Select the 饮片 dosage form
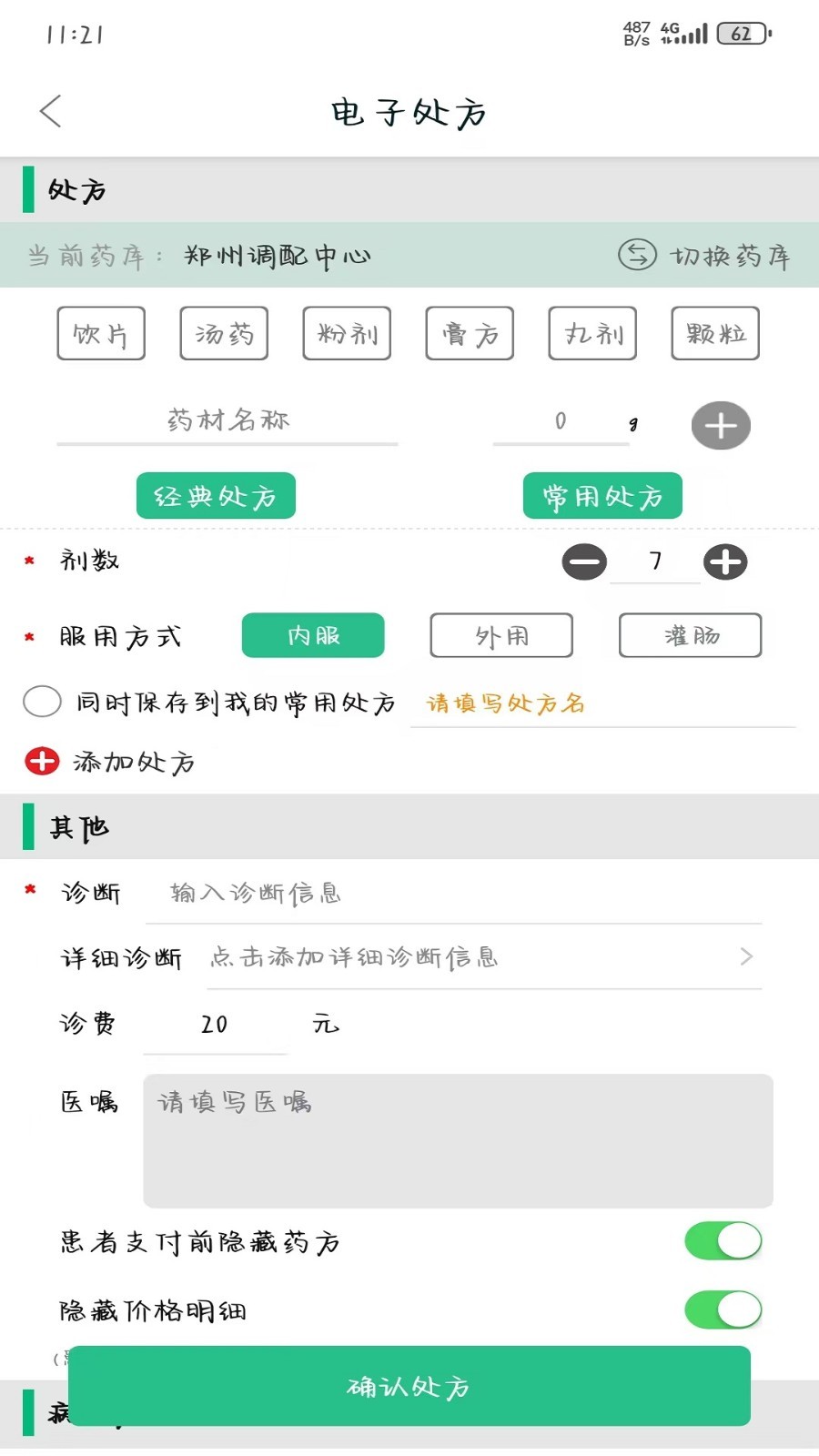 101,334
